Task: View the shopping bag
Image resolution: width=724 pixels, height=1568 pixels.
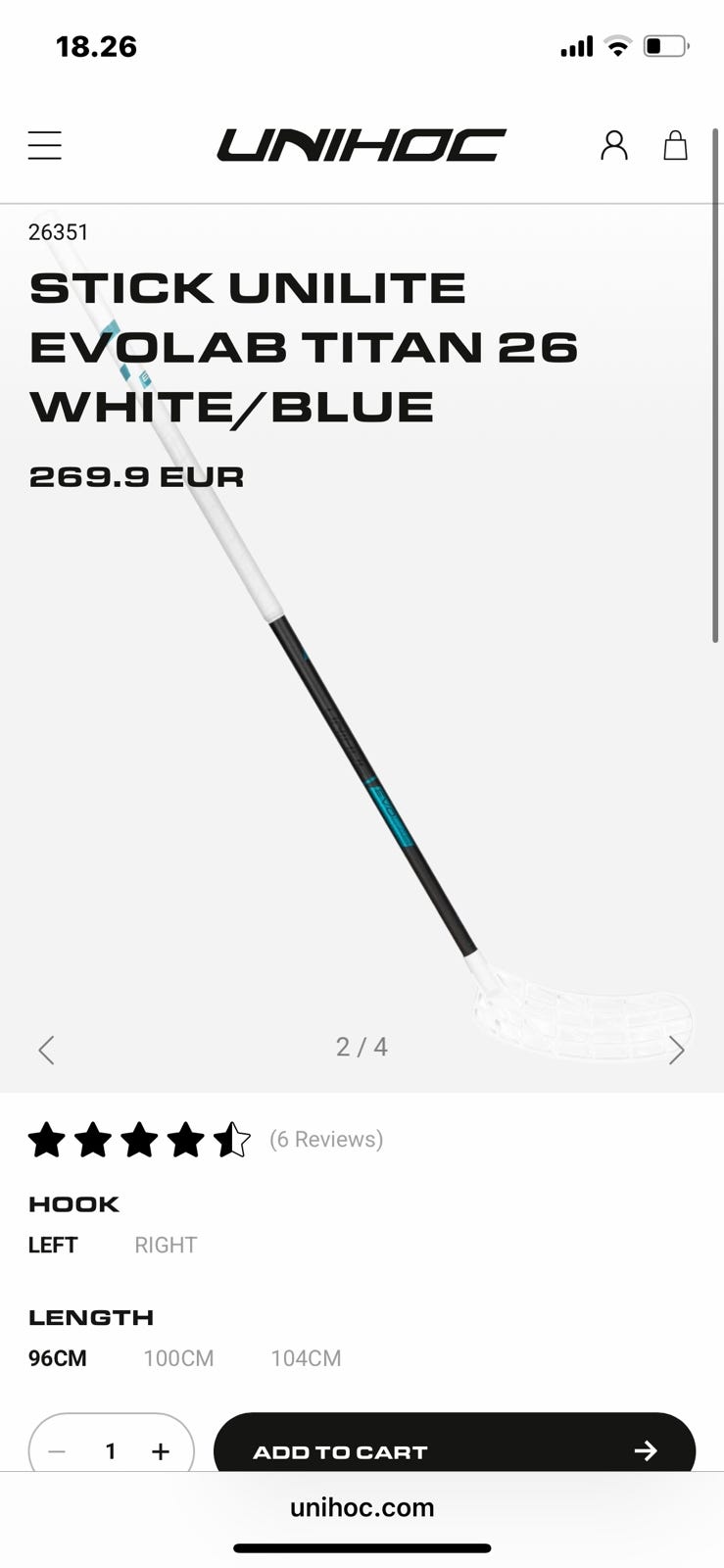Action: (x=675, y=146)
